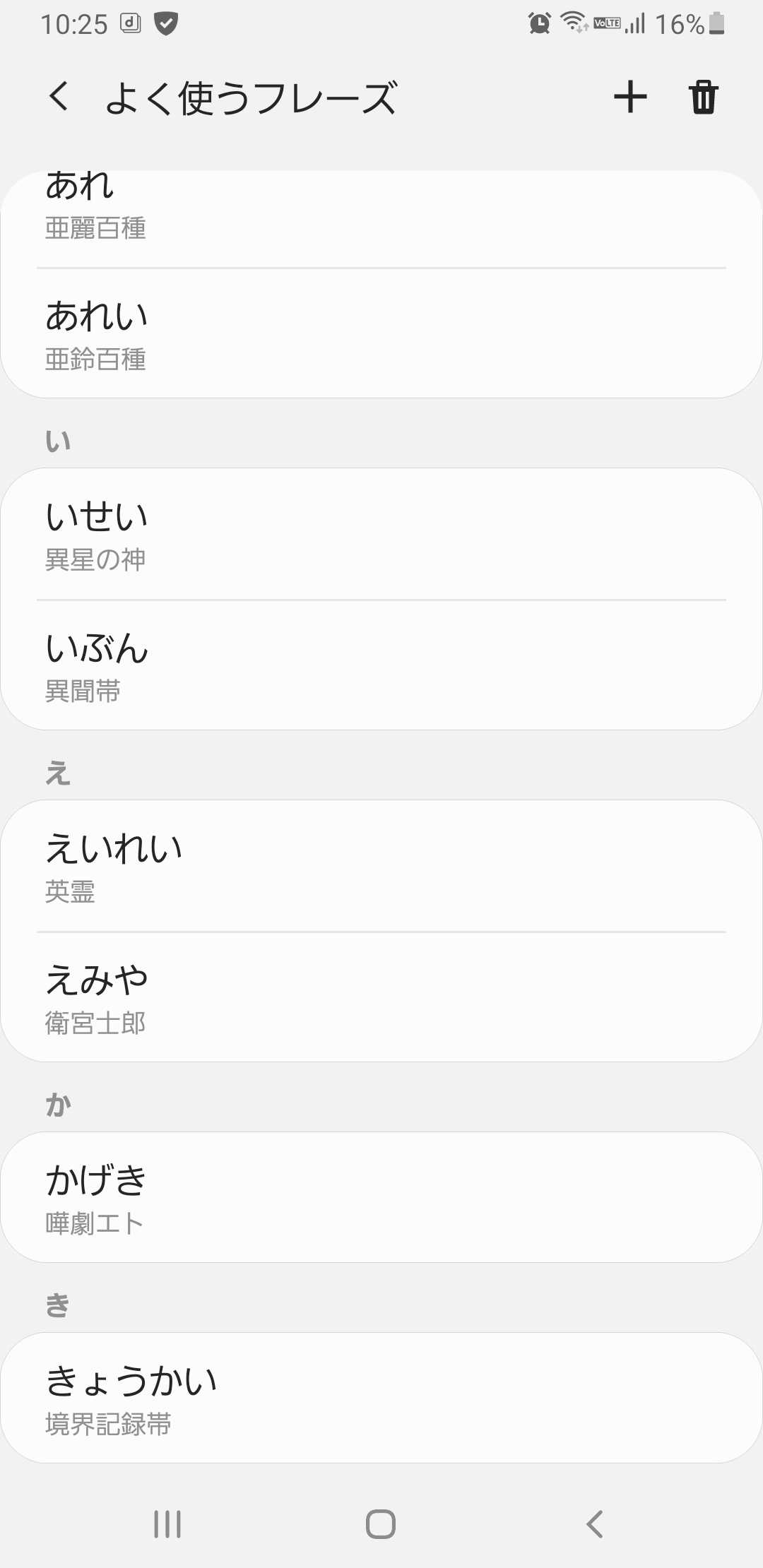Open the あれい phrase entry
The image size is (763, 1568).
tap(381, 335)
